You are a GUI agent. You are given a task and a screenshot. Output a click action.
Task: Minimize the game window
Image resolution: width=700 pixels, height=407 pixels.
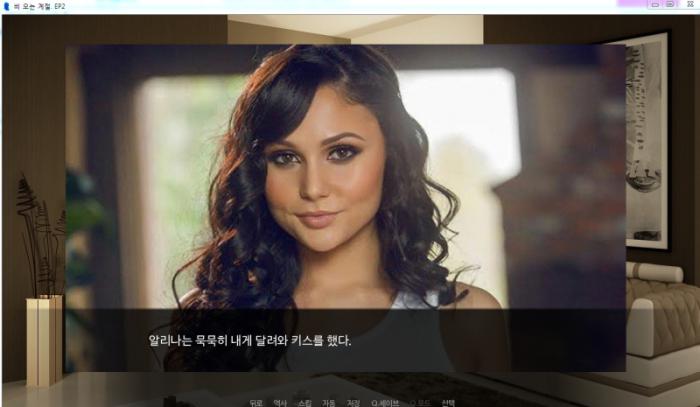click(655, 5)
